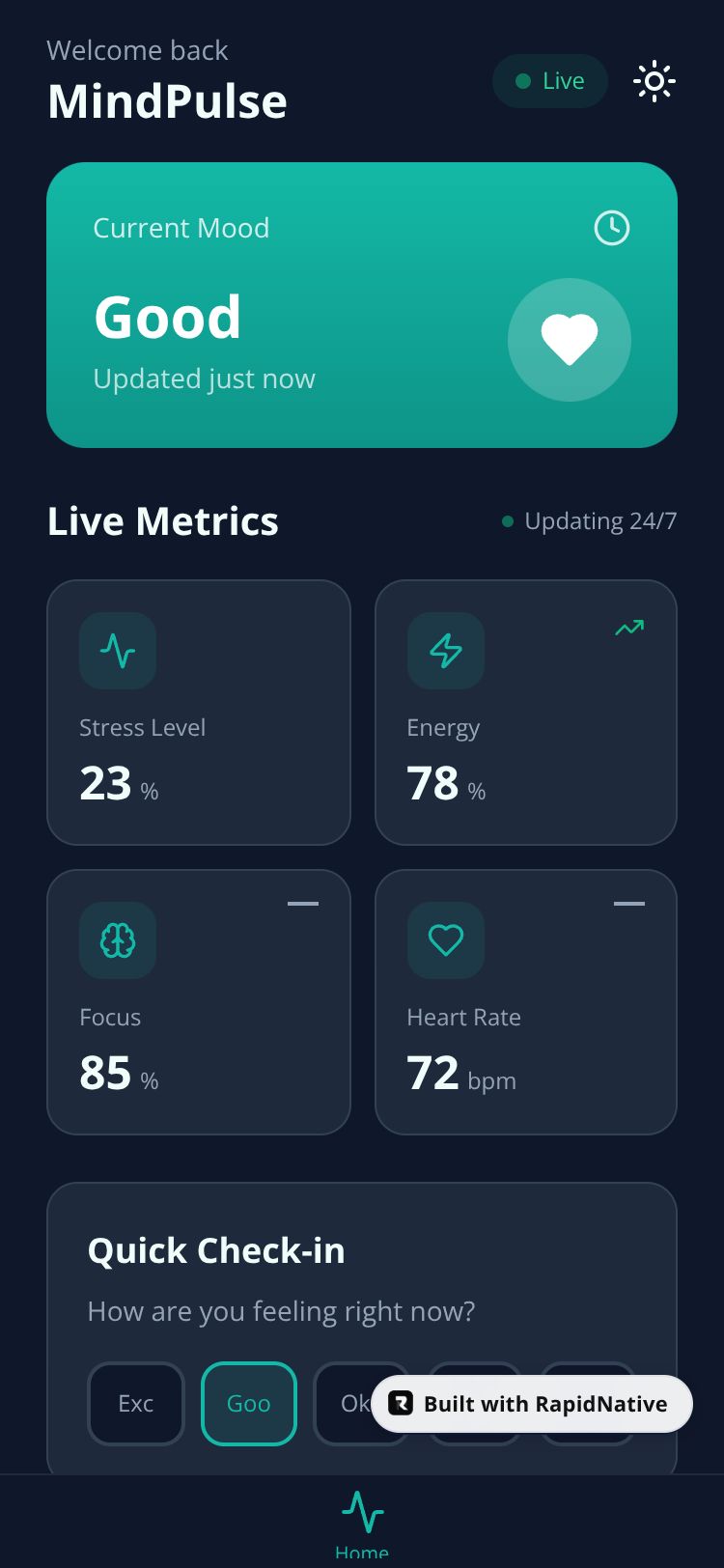Tap the Built with RapidNative badge
This screenshot has height=1568, width=724.
pos(532,1404)
